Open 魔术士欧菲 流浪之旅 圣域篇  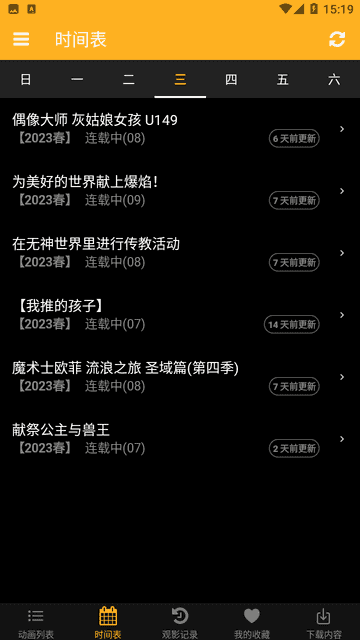click(x=180, y=377)
